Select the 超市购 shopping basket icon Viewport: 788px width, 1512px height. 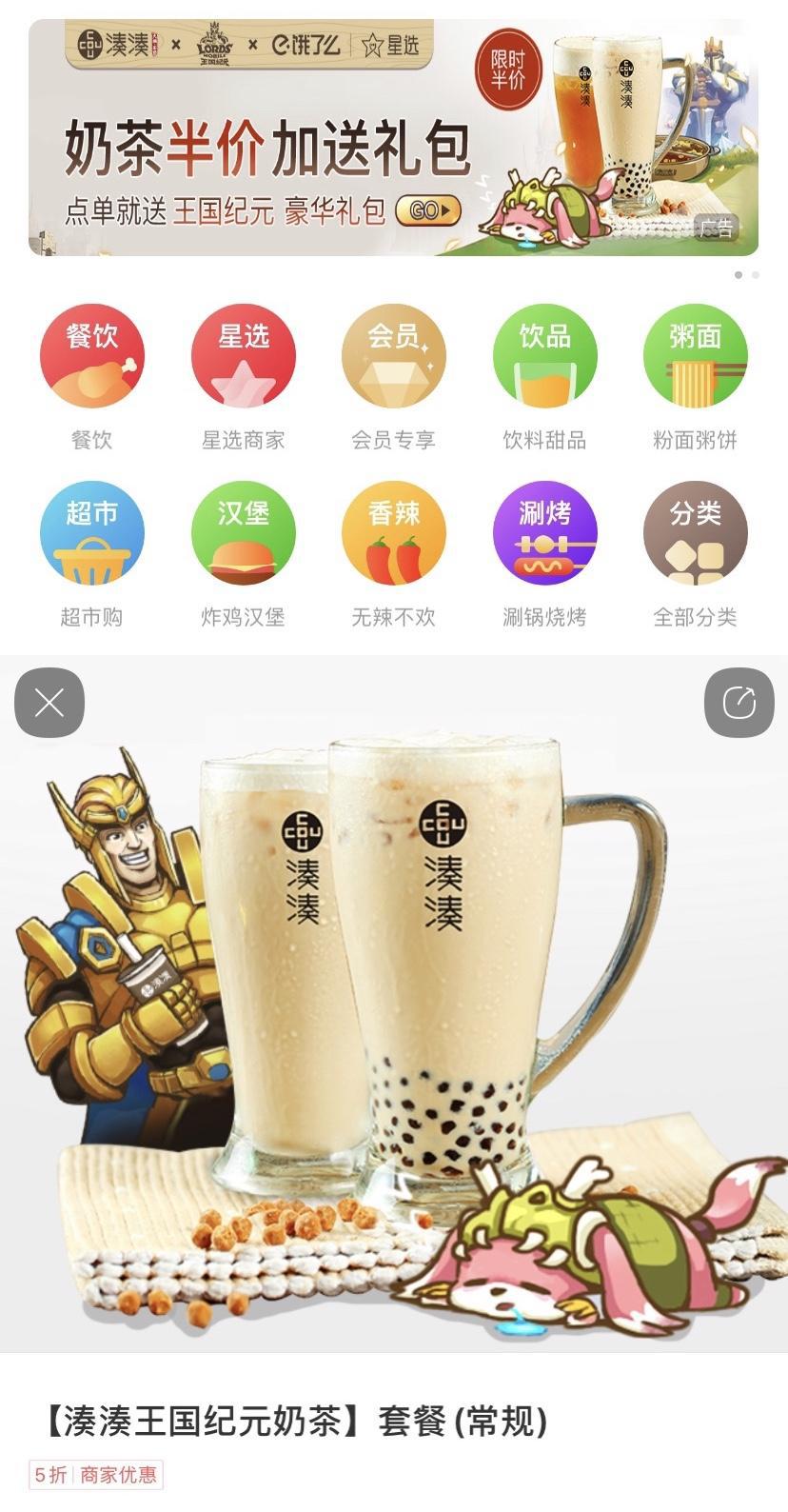coord(91,533)
